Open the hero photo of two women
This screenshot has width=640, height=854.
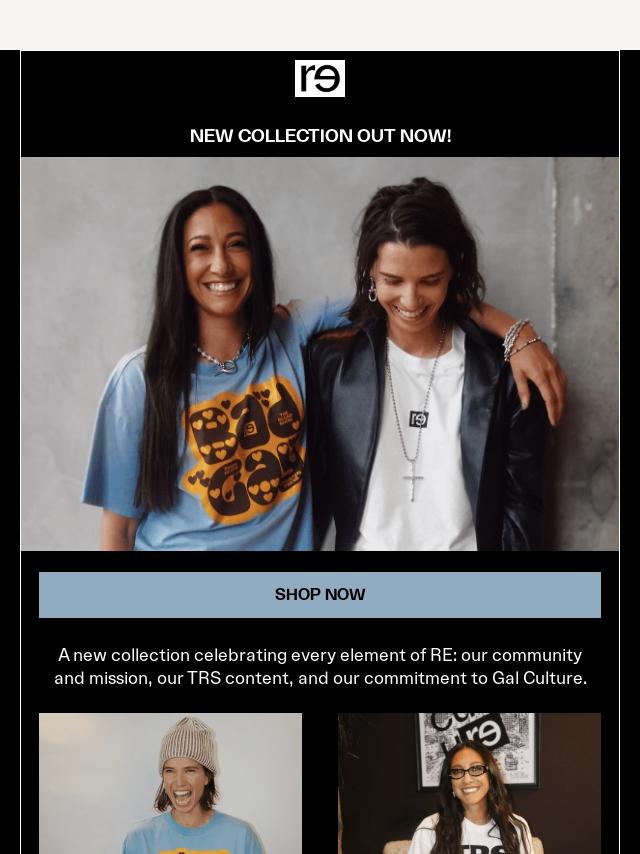point(320,354)
